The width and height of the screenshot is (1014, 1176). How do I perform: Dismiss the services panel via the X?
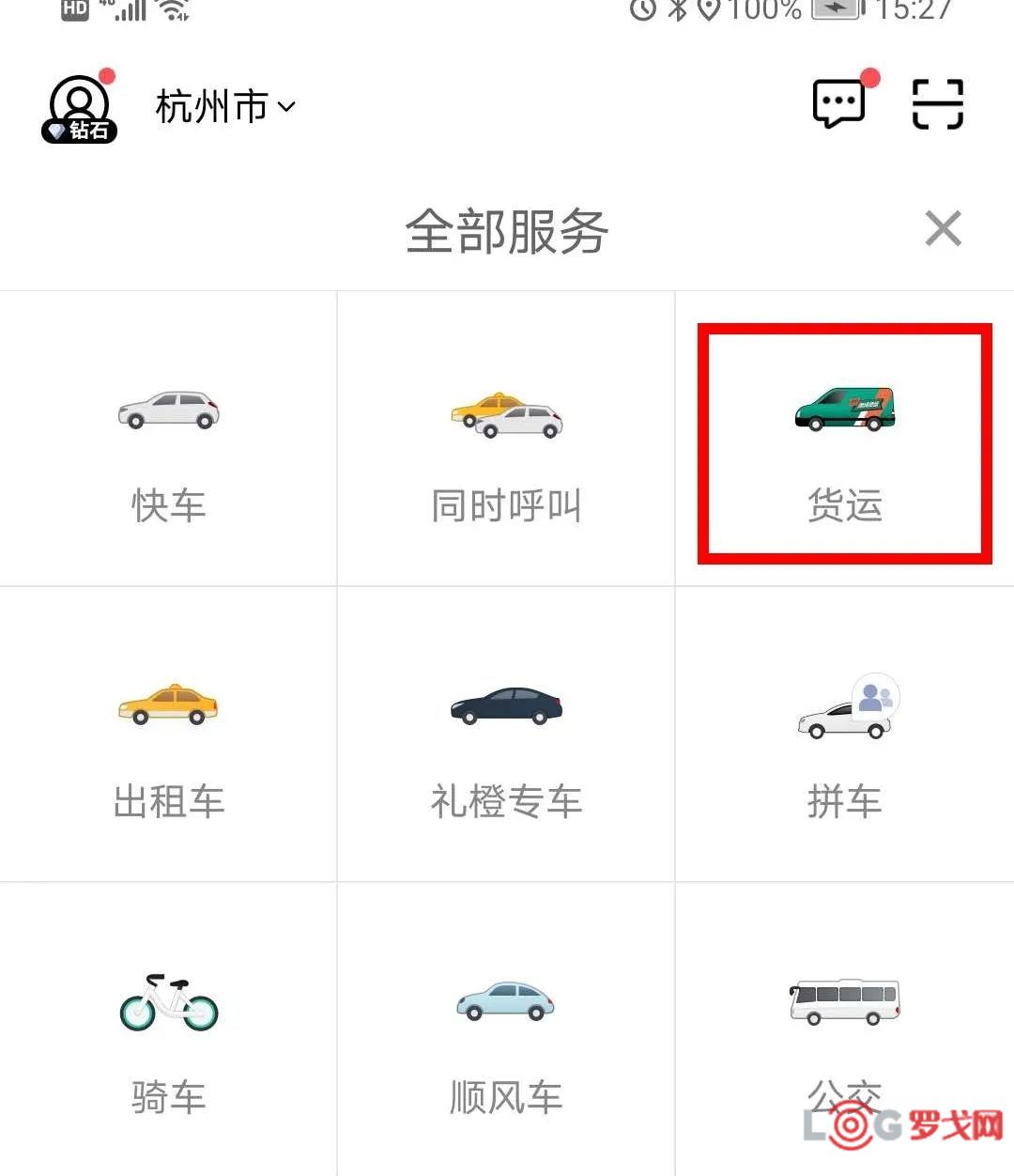942,228
